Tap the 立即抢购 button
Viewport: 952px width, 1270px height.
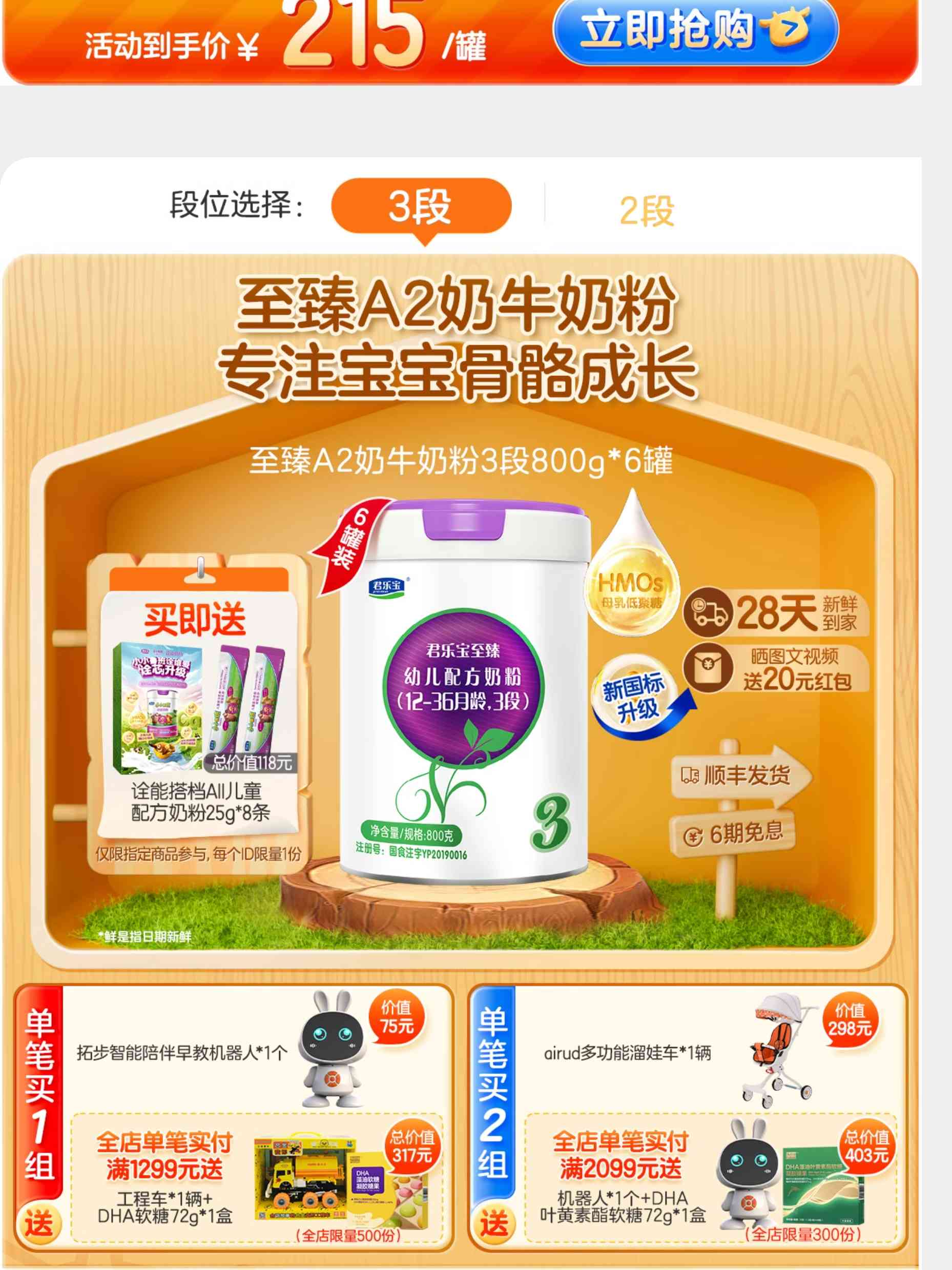[694, 30]
